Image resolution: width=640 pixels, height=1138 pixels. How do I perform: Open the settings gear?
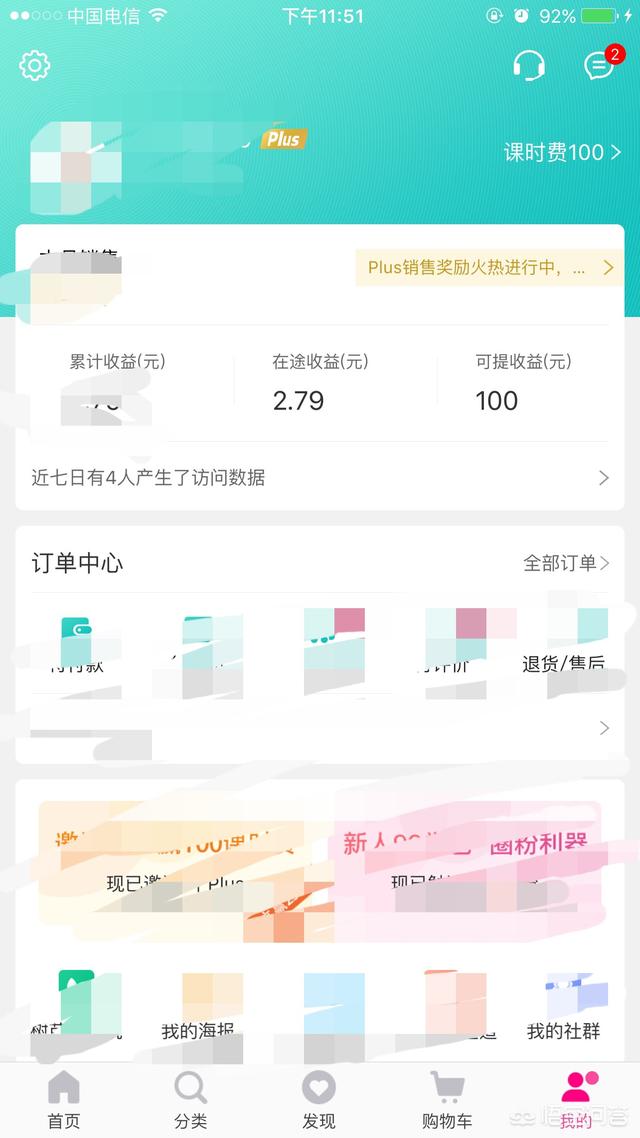pyautogui.click(x=35, y=66)
